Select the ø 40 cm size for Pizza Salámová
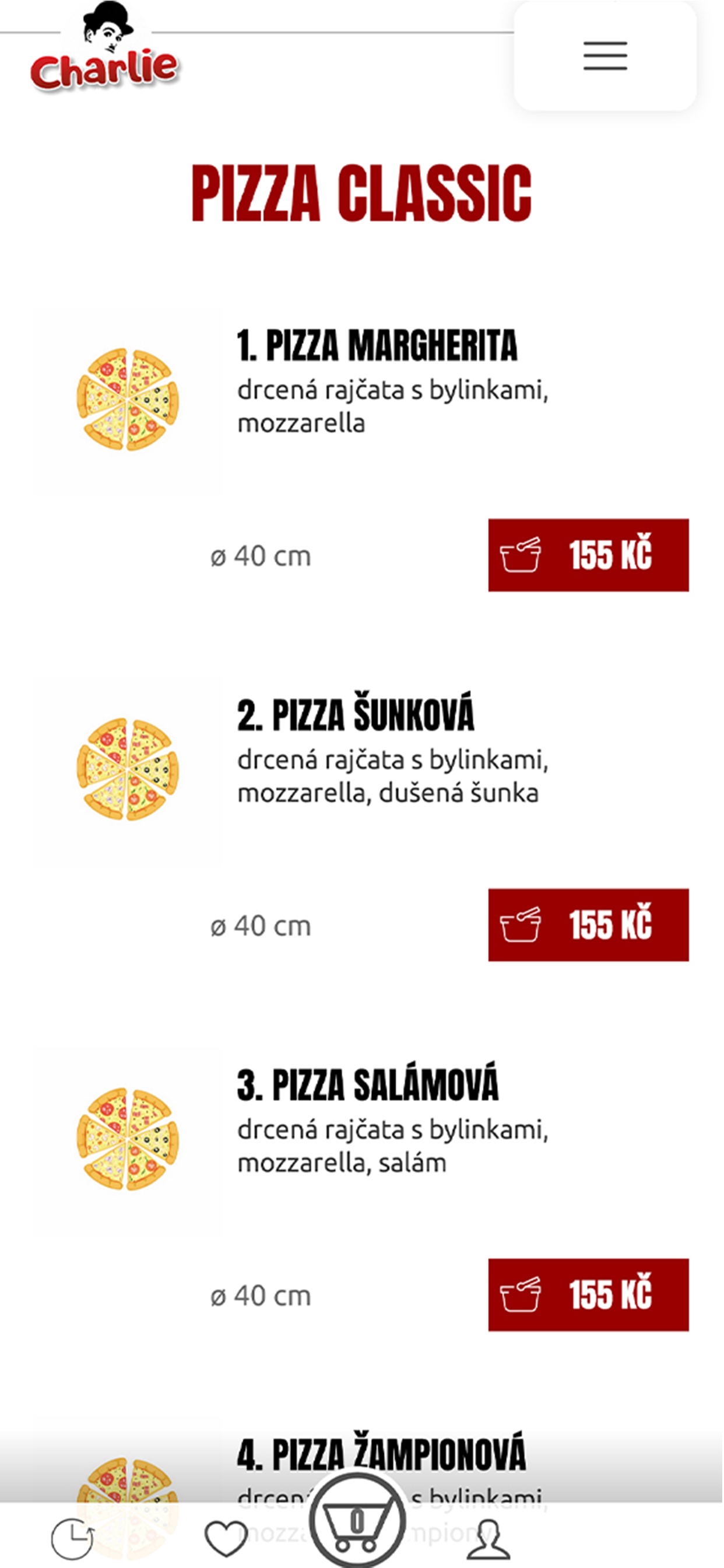Screen dimensions: 724x1568 (x=261, y=1294)
